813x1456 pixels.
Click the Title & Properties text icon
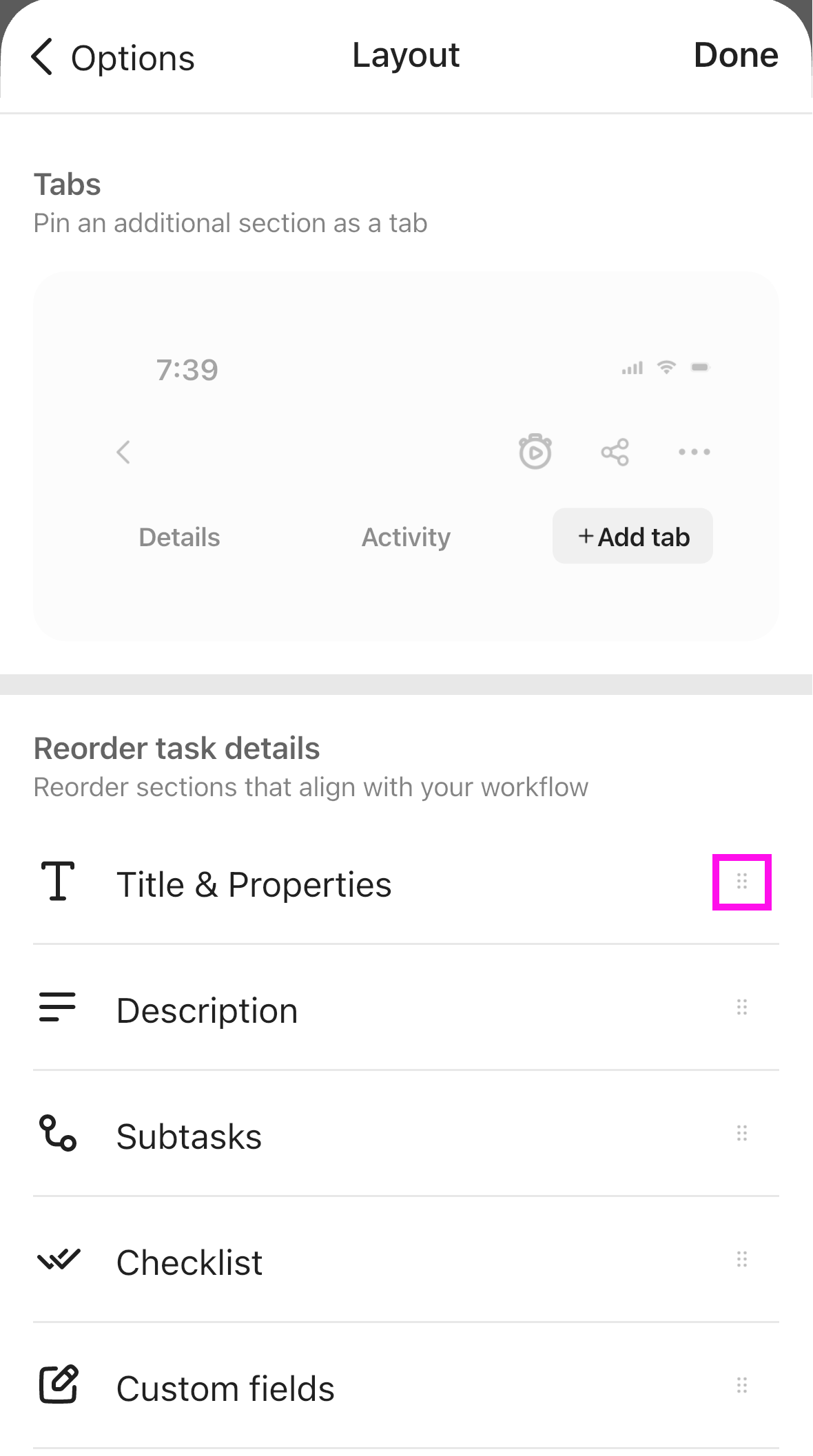57,884
